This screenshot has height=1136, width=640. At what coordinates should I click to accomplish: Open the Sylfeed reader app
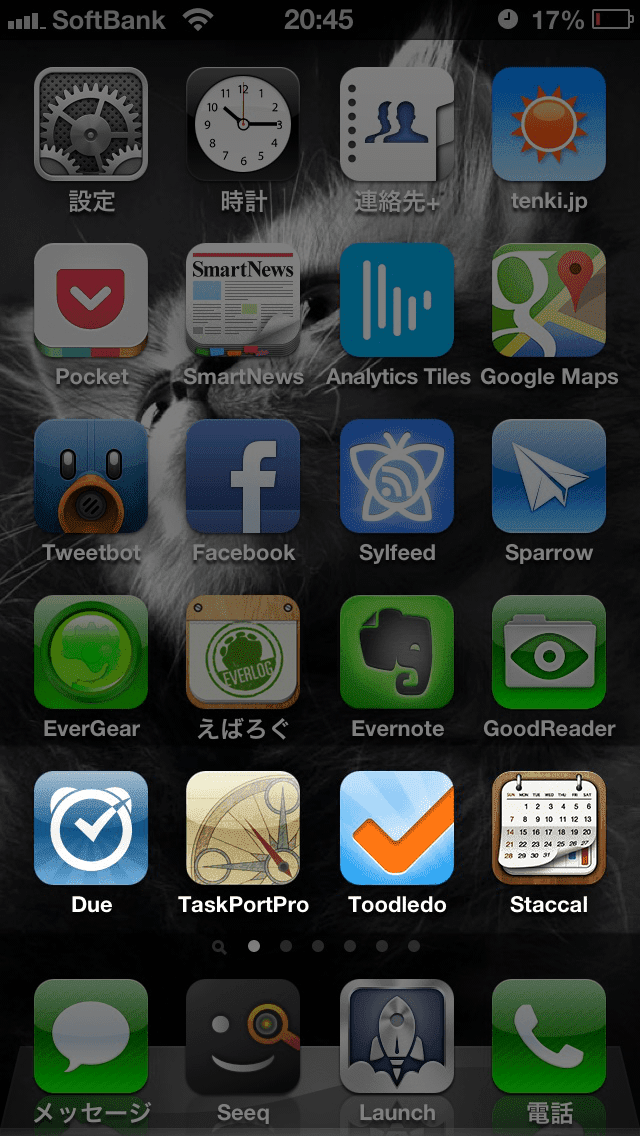pos(397,476)
